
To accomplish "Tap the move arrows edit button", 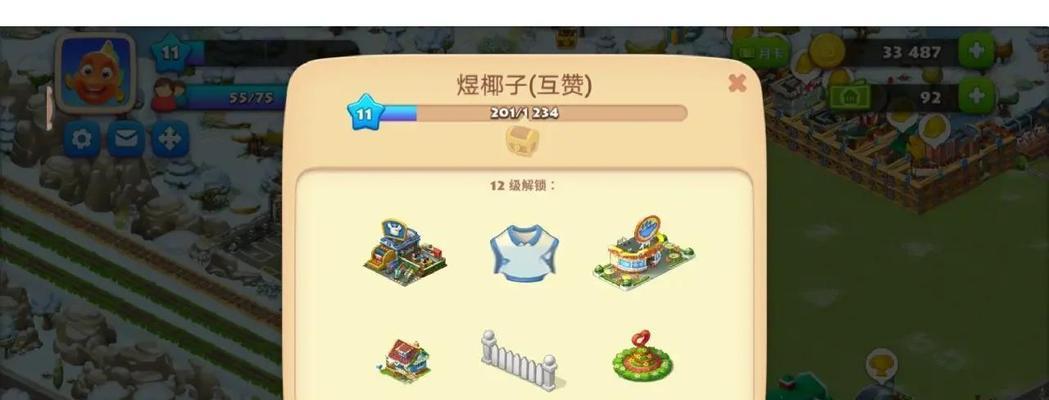I will click(170, 139).
